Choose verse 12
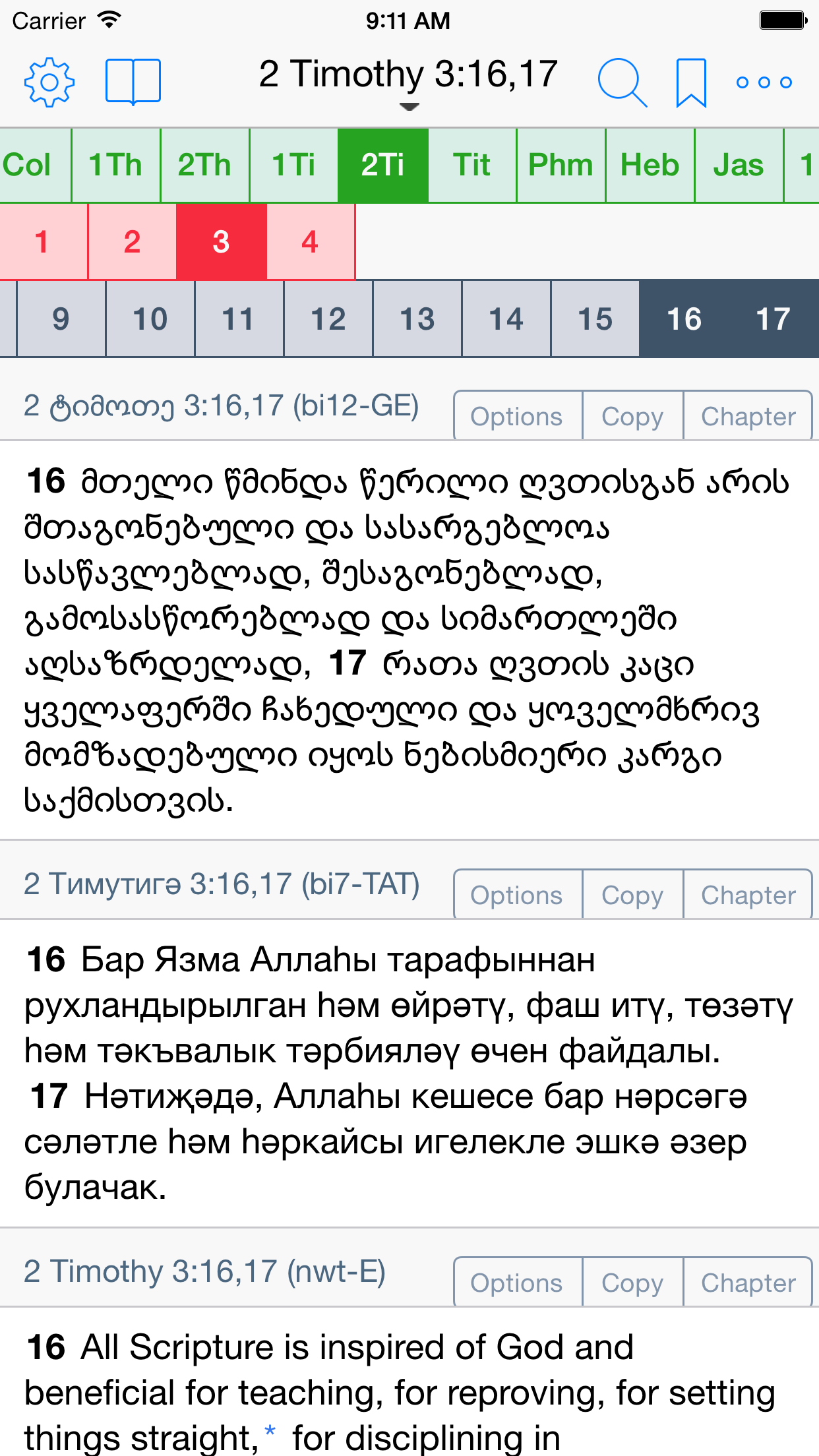The image size is (819, 1456). [328, 319]
